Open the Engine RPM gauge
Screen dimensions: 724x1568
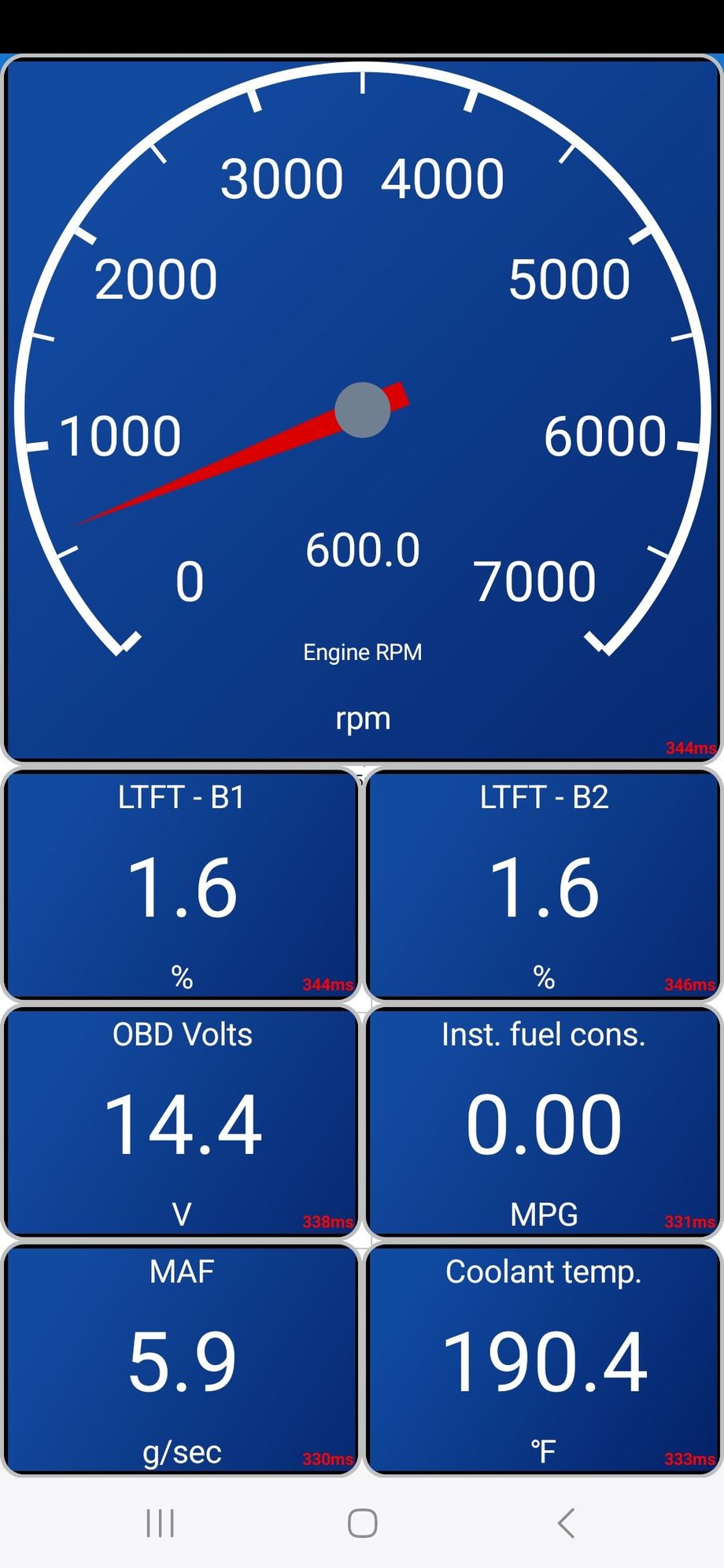click(x=362, y=409)
